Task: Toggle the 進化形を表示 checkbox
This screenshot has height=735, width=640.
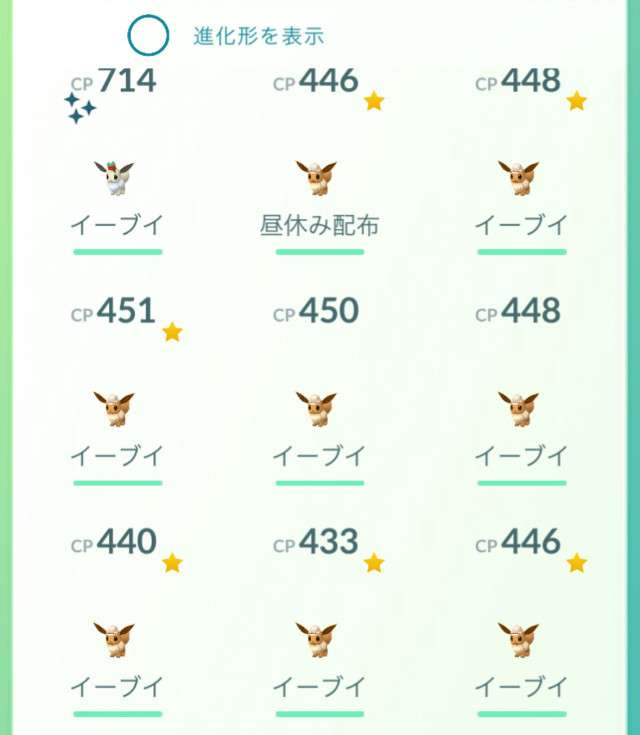Action: [x=148, y=36]
